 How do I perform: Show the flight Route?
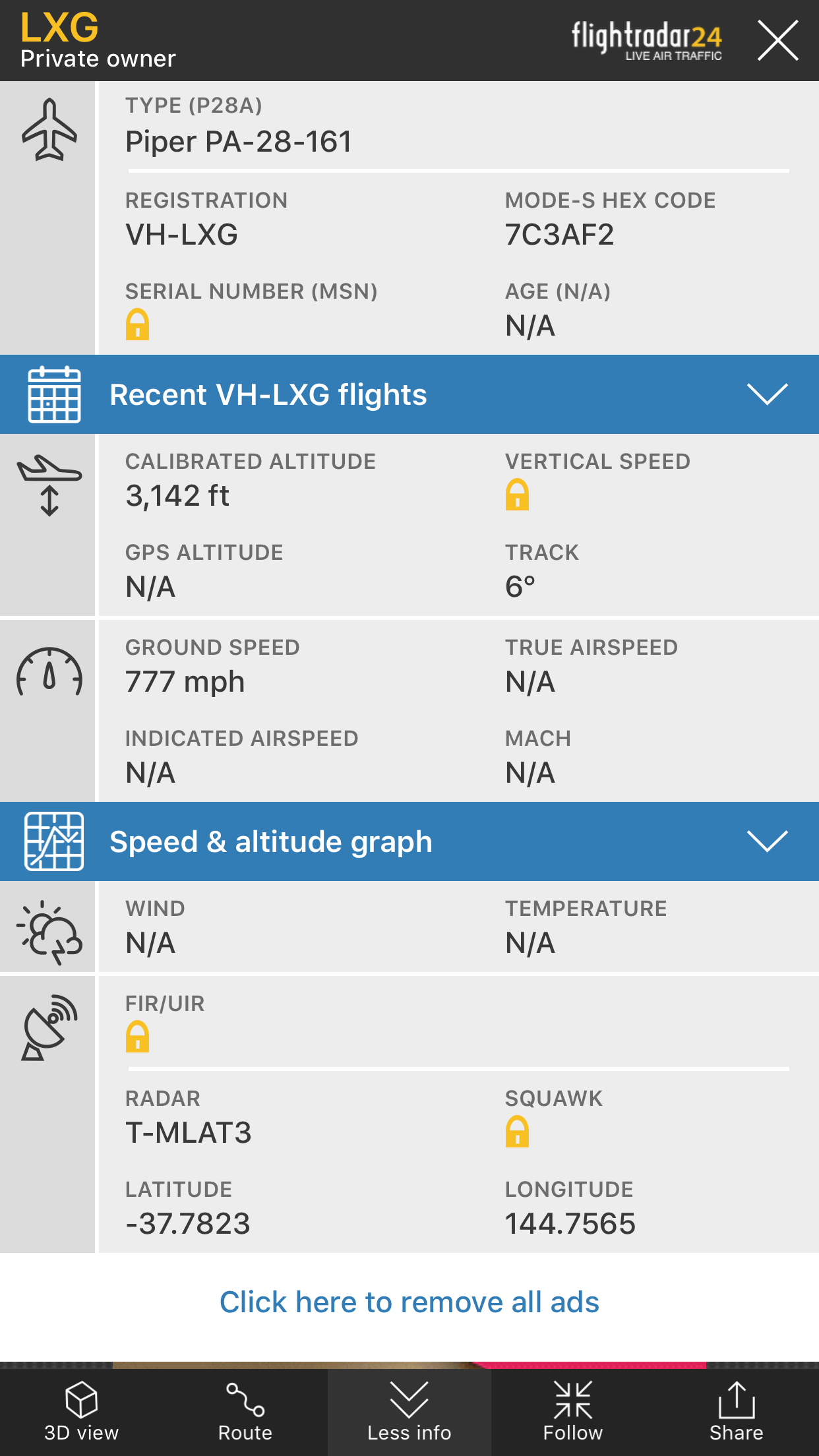point(245,1412)
